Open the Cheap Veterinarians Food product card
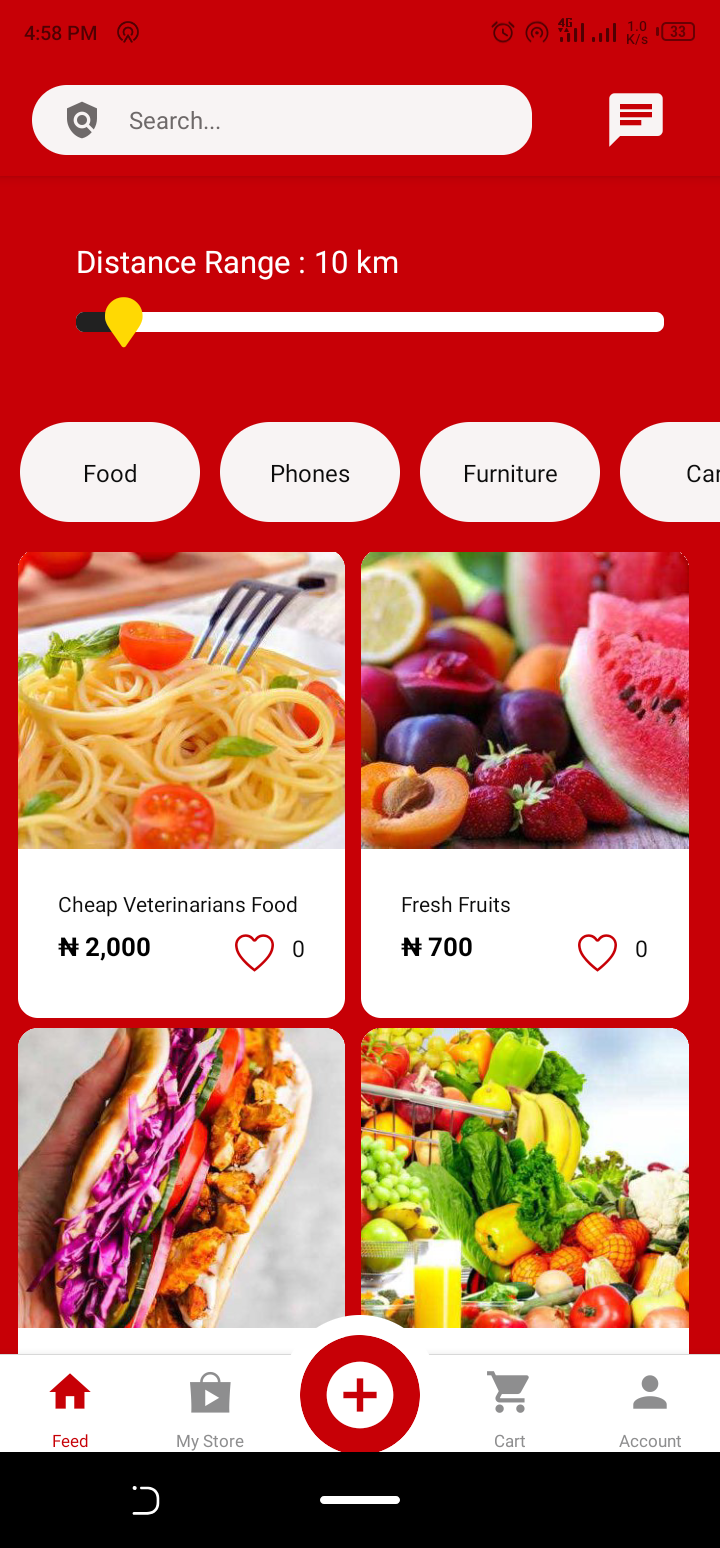The height and width of the screenshot is (1548, 720). point(181,784)
